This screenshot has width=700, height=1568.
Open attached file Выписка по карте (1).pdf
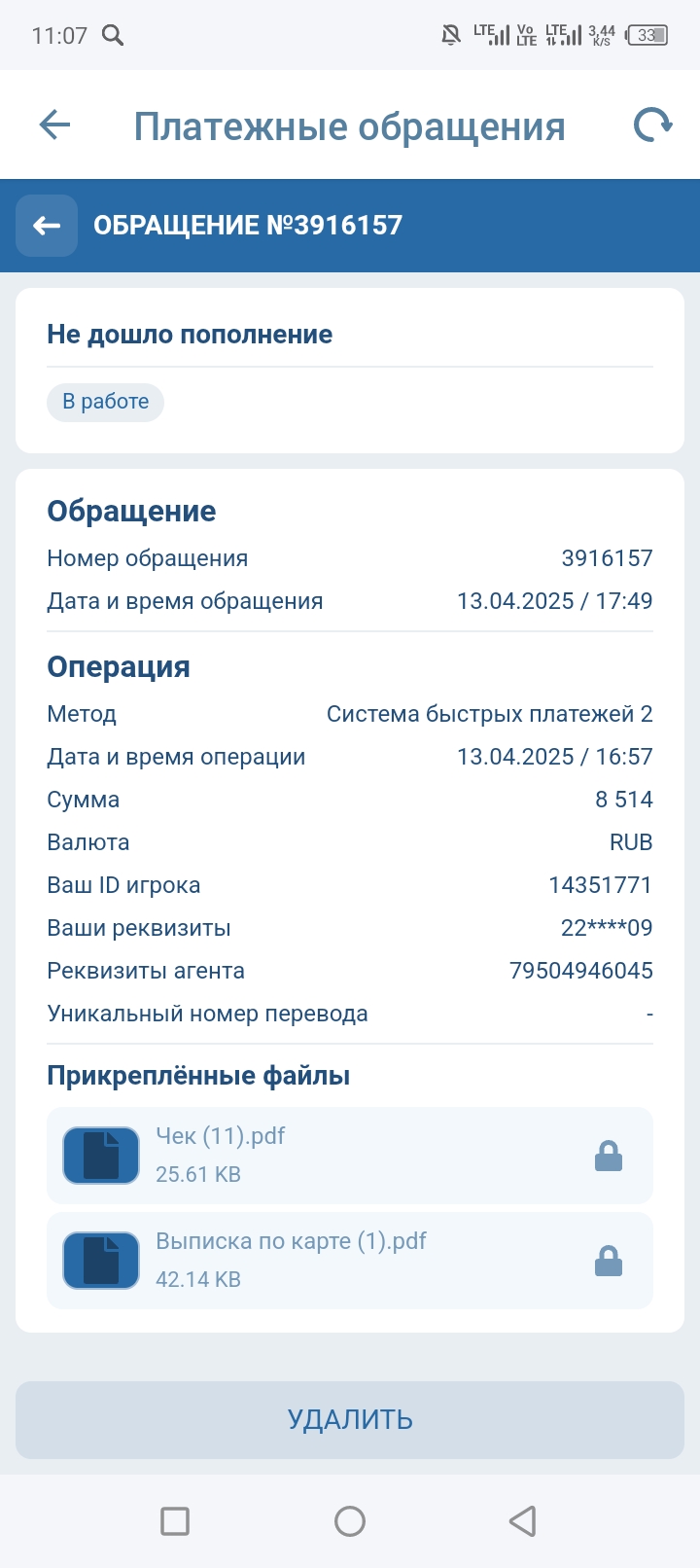click(349, 1261)
